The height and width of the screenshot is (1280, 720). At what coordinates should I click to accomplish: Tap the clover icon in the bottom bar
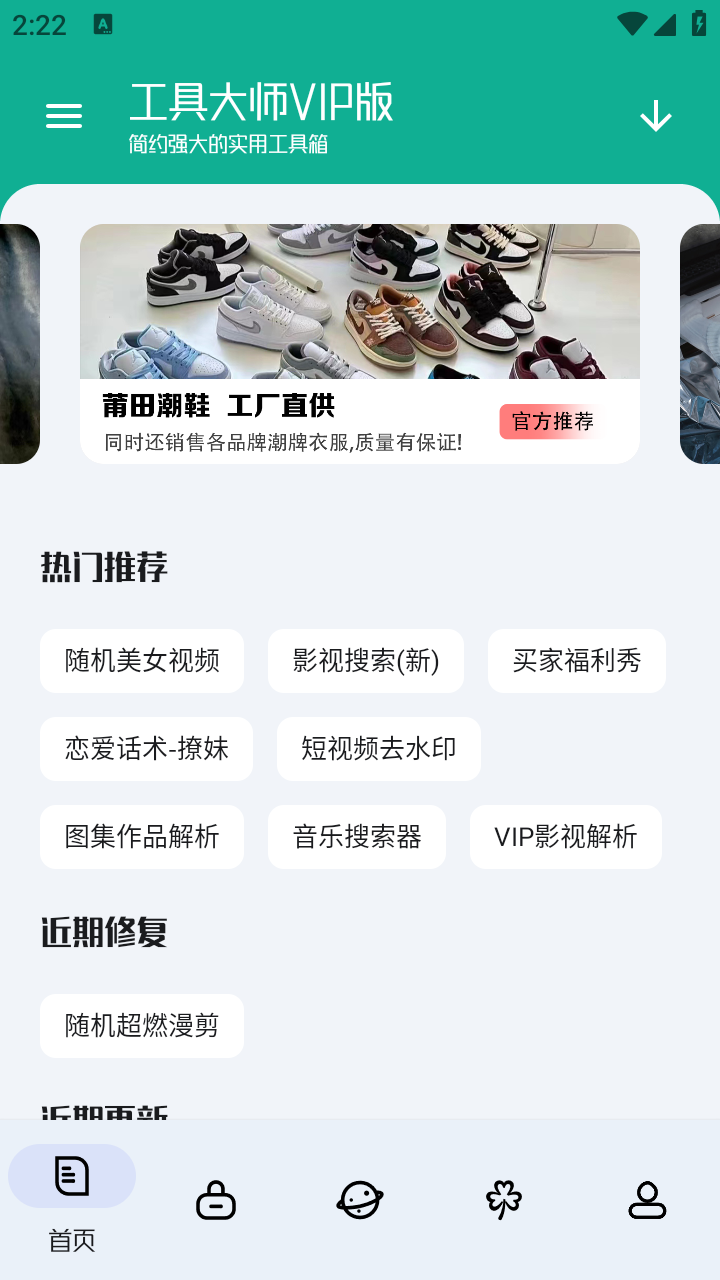tap(504, 1200)
